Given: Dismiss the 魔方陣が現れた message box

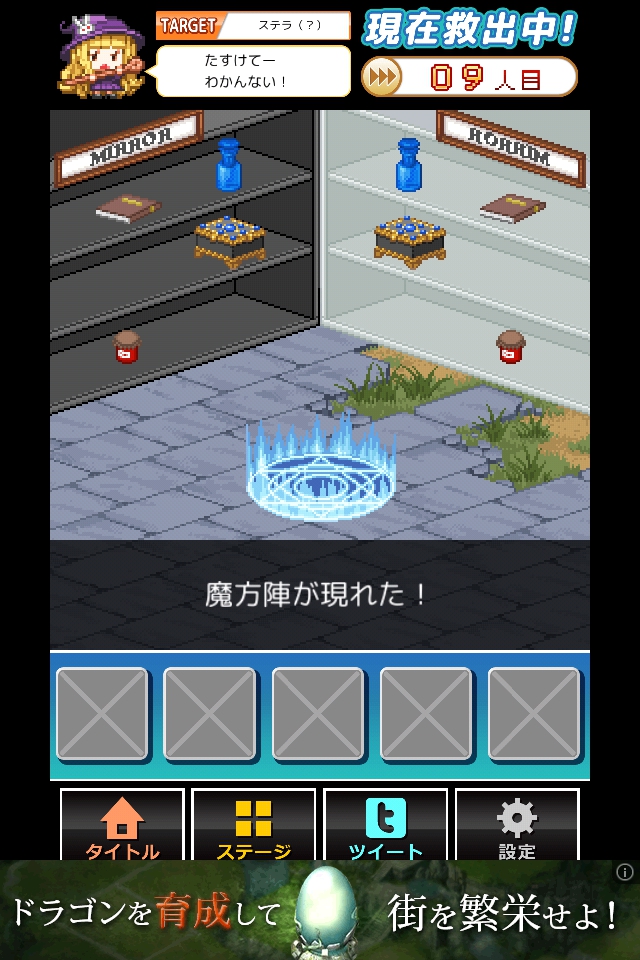Looking at the screenshot, I should pyautogui.click(x=320, y=595).
